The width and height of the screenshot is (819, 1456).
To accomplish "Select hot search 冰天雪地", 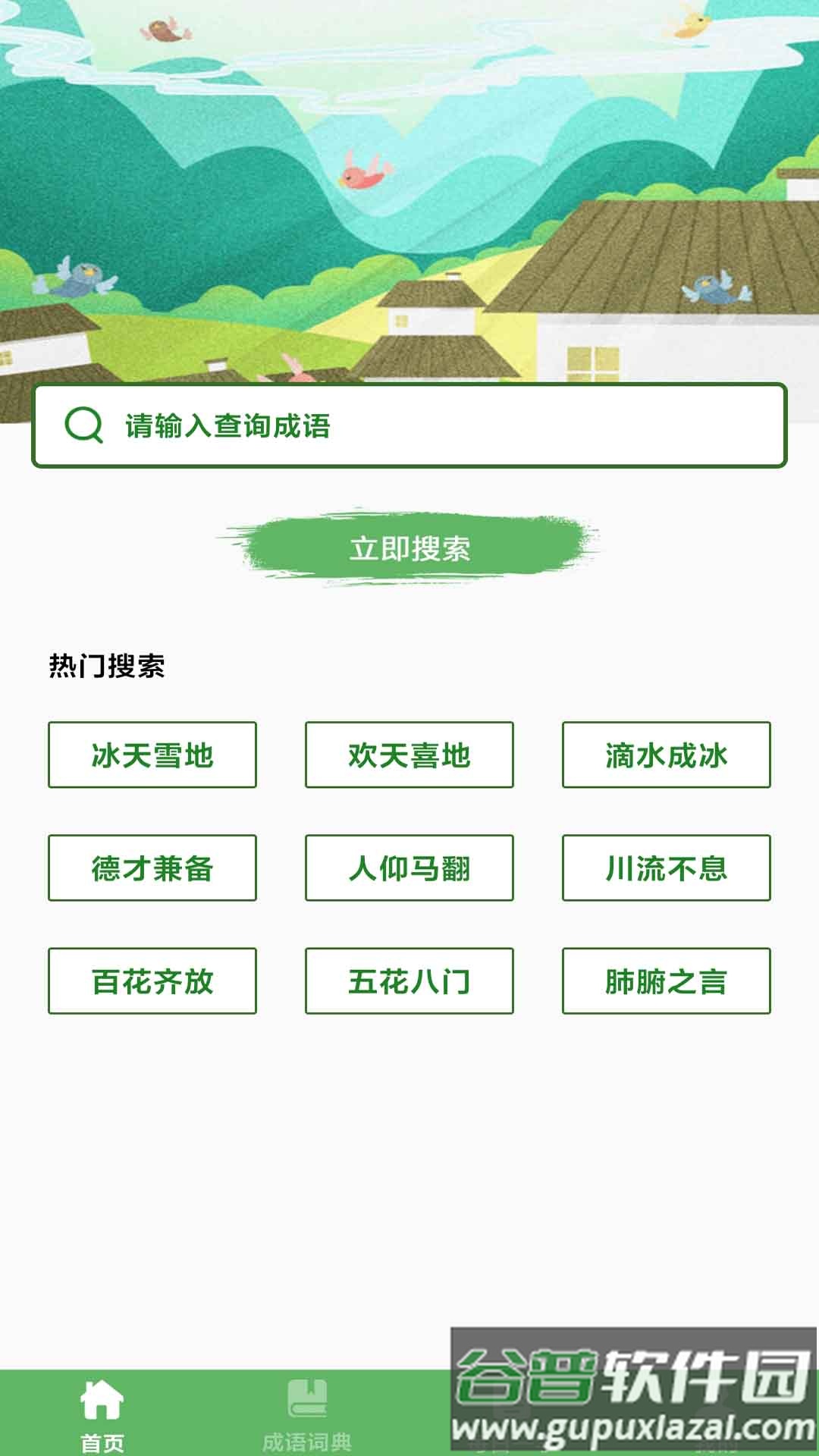I will tap(152, 755).
